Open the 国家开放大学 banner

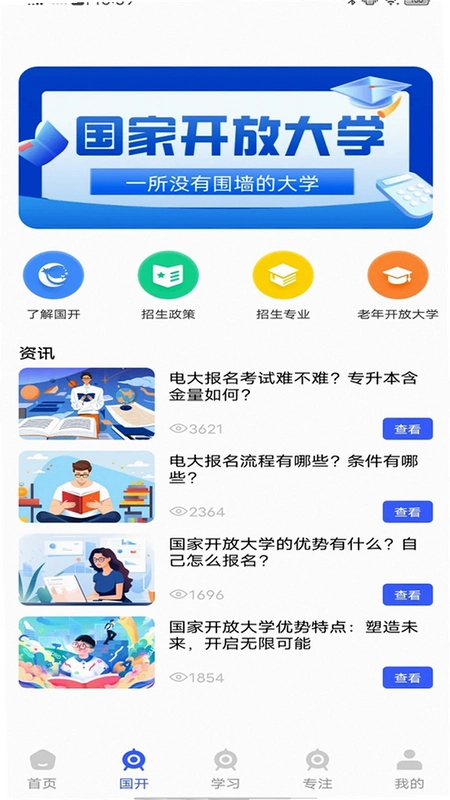tap(226, 147)
